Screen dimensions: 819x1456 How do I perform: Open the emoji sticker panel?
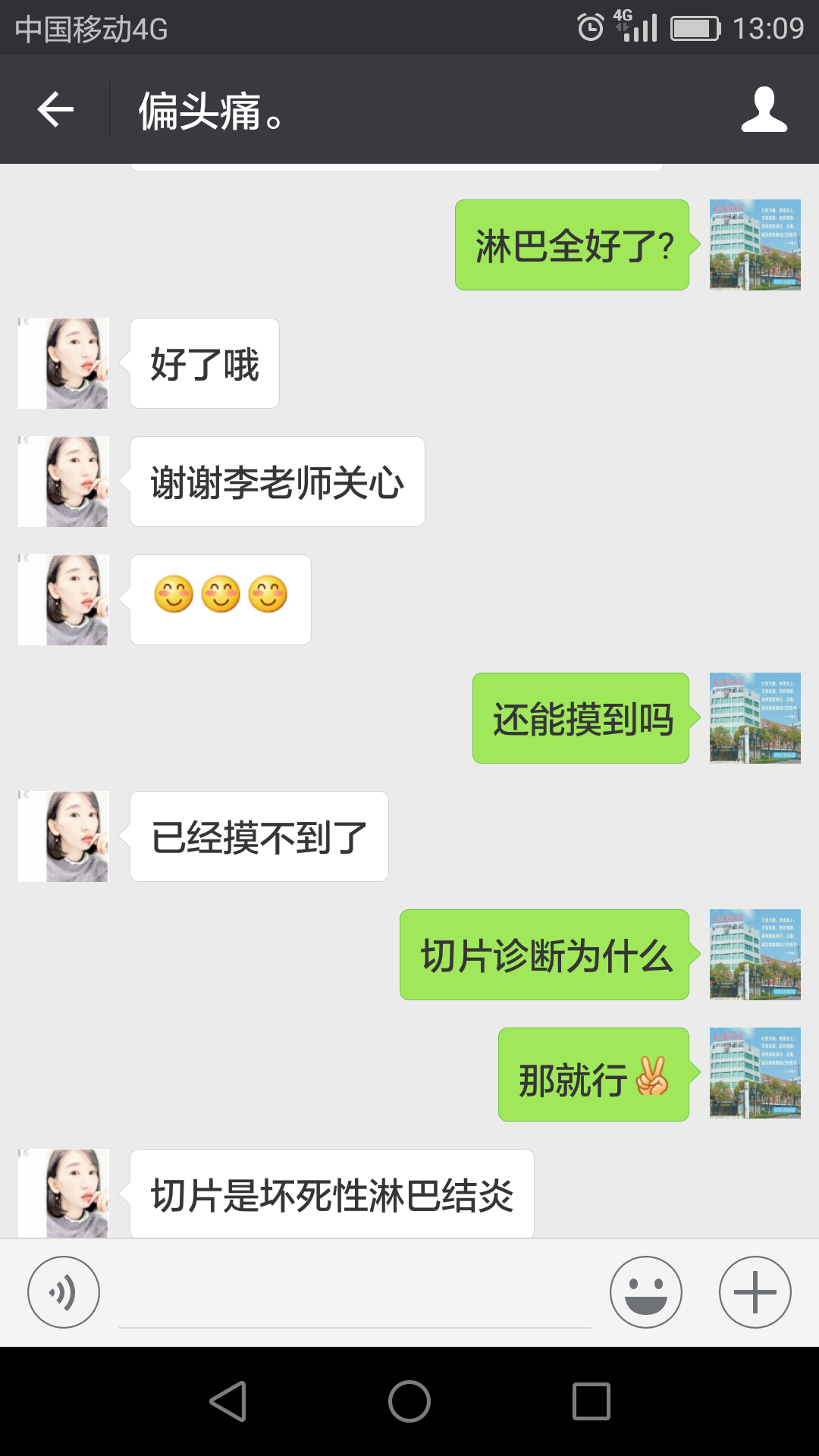coord(646,1292)
